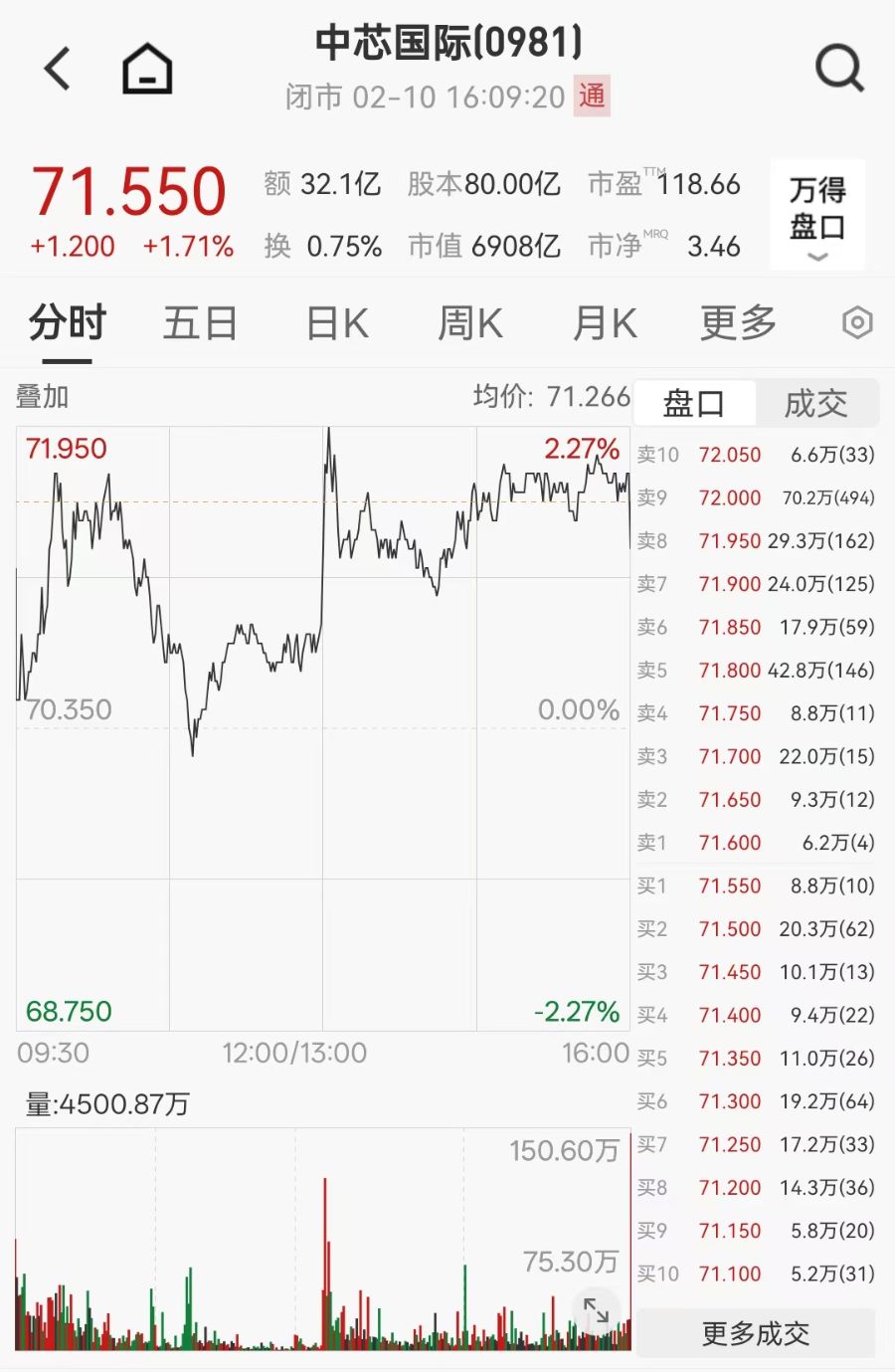Viewport: 895px width, 1372px height.
Task: Go back using the left arrow
Action: click(58, 69)
